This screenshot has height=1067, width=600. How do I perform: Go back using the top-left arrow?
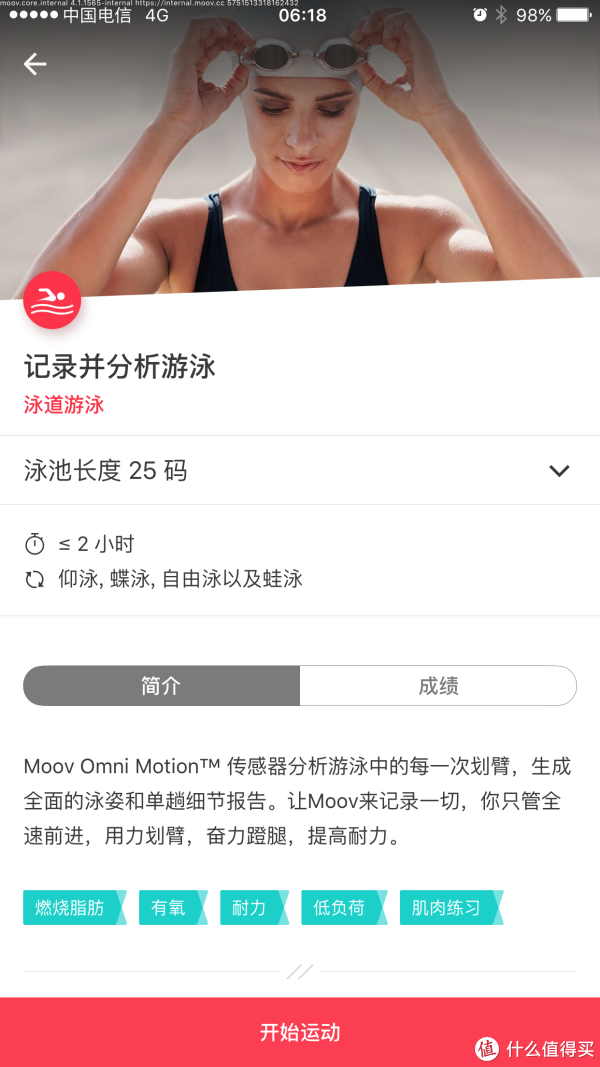[x=36, y=64]
